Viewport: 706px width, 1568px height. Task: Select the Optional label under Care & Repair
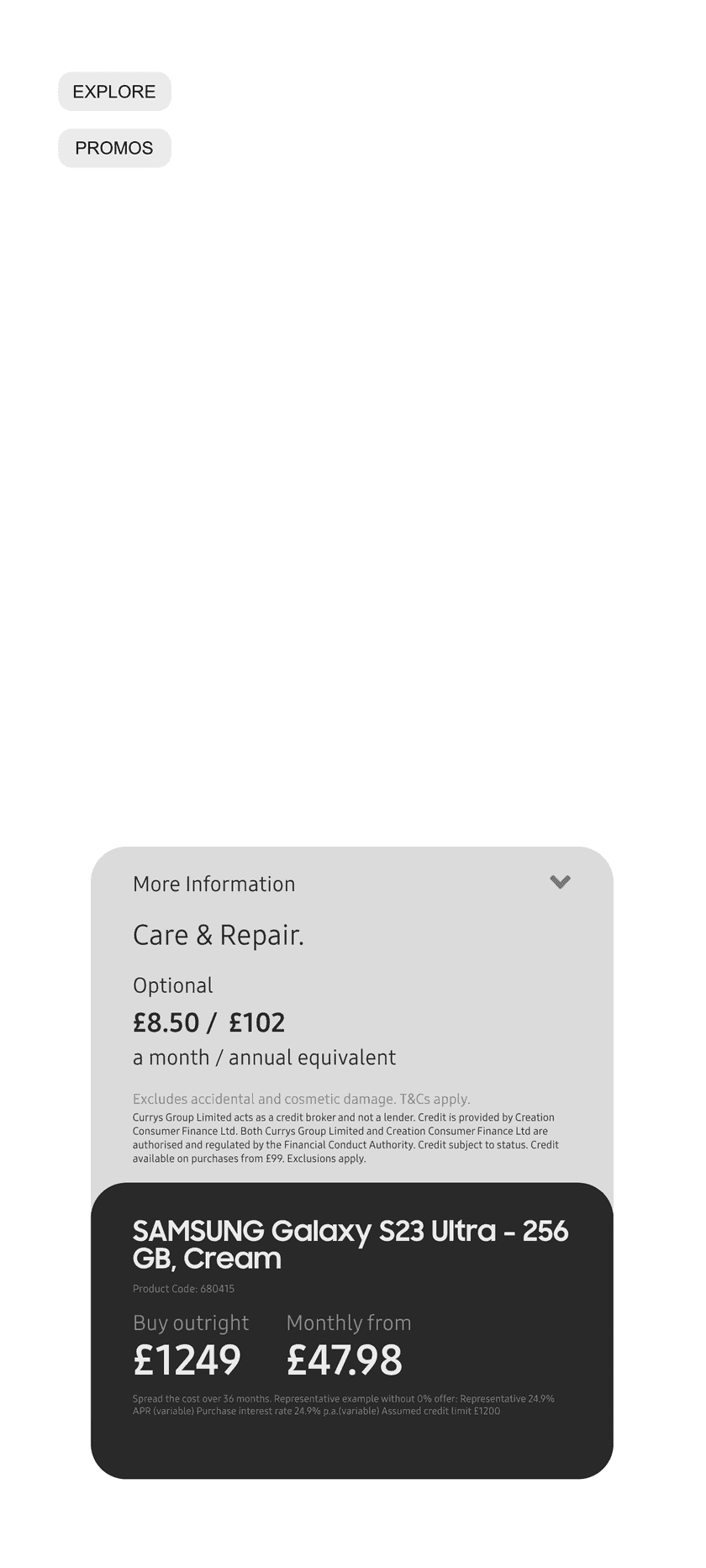(x=172, y=985)
